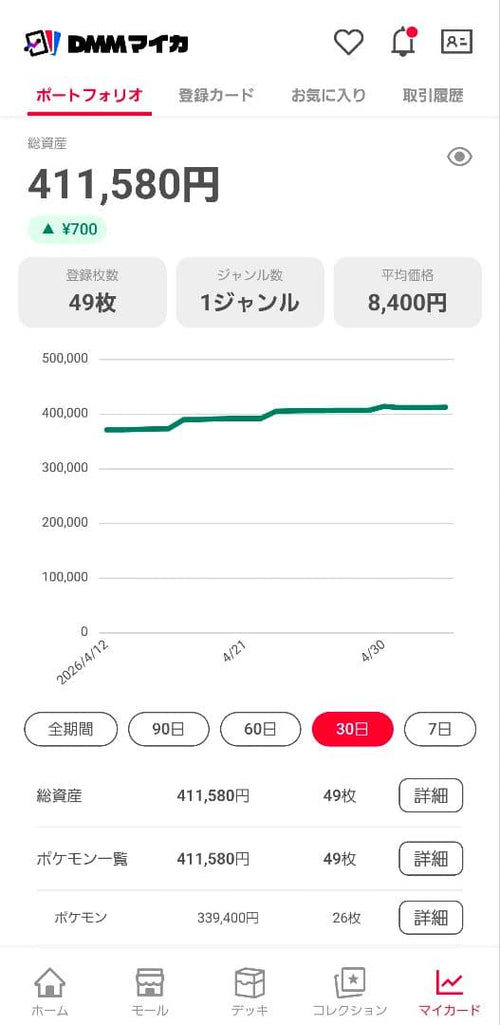500x1025 pixels.
Task: Go to the コレクション tab
Action: tap(350, 992)
